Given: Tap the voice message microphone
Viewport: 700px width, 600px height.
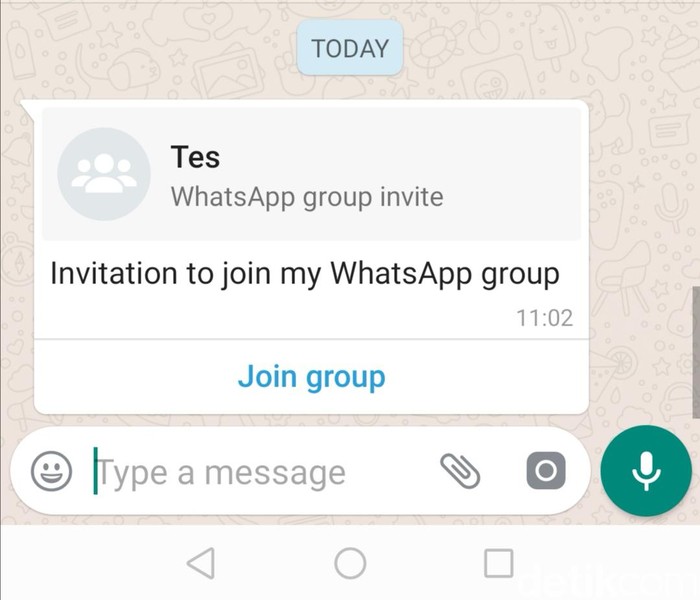Looking at the screenshot, I should click(x=646, y=471).
